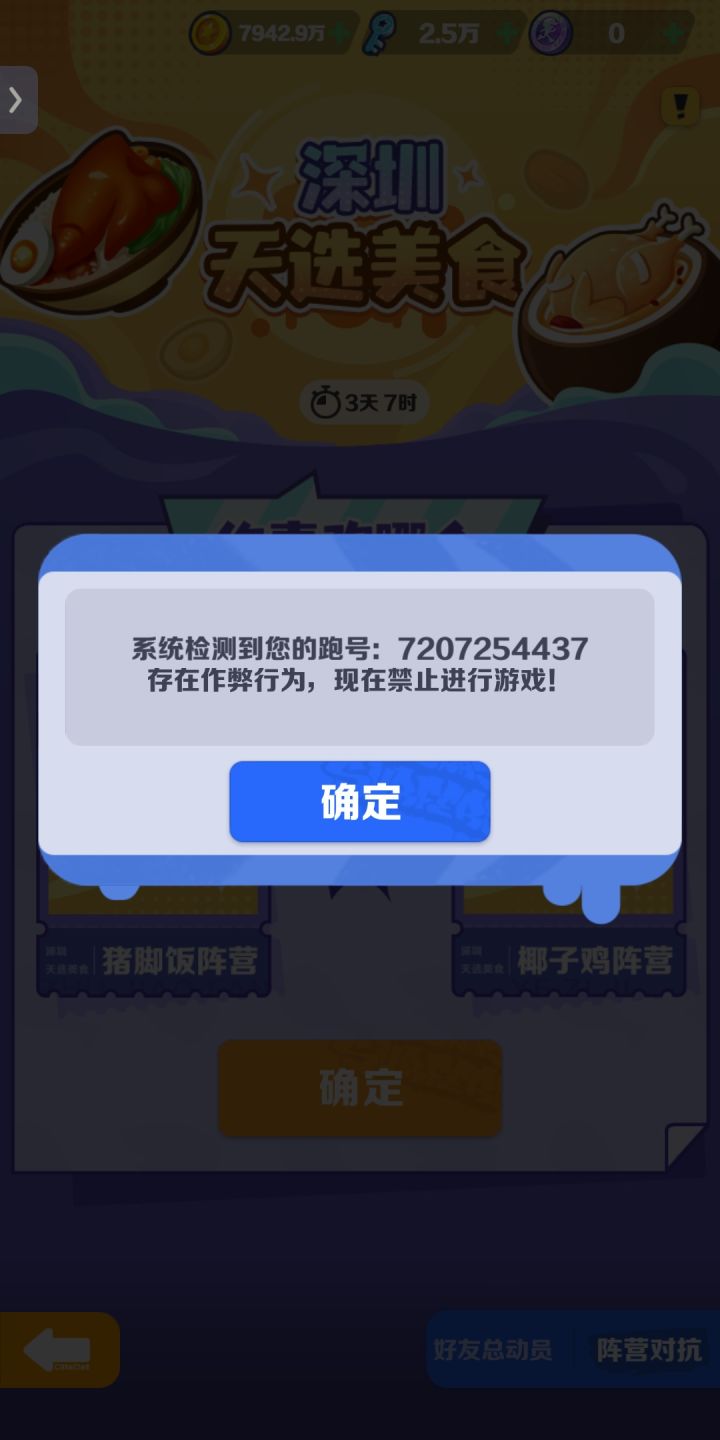Open coin purchase via the green plus icon
Viewport: 720px width, 1440px height.
pos(340,33)
